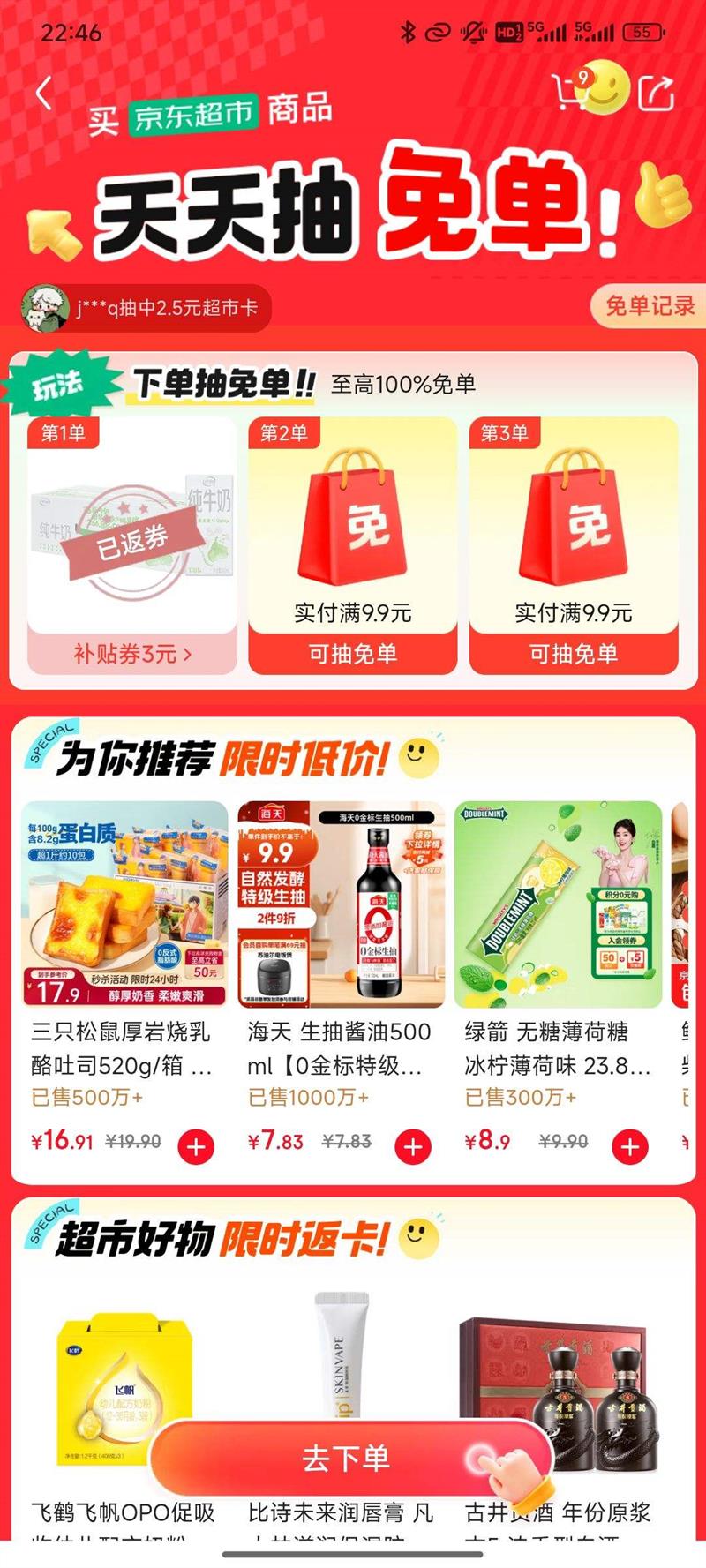Go back using the top-left arrow
This screenshot has width=706, height=1568.
(44, 93)
